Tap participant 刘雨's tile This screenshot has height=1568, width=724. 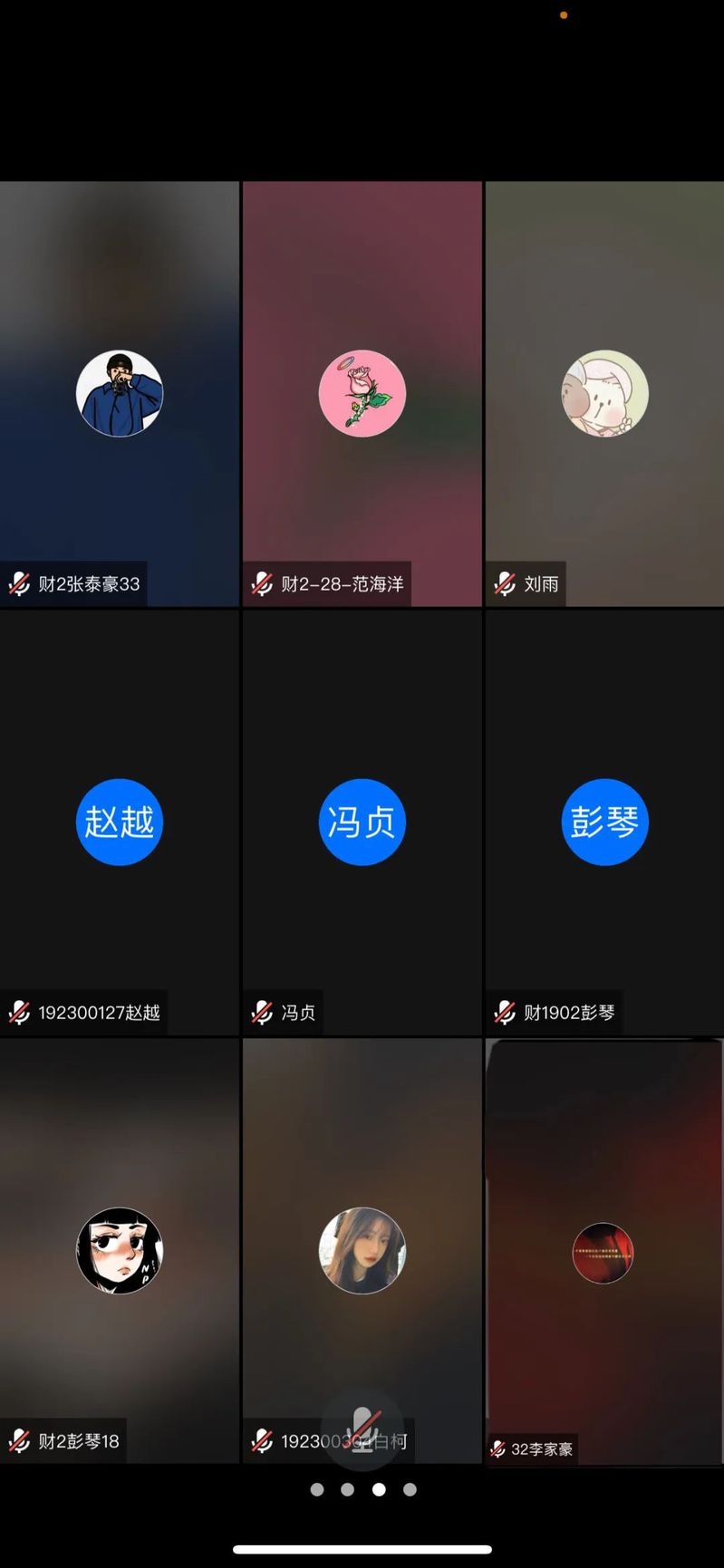[604, 393]
